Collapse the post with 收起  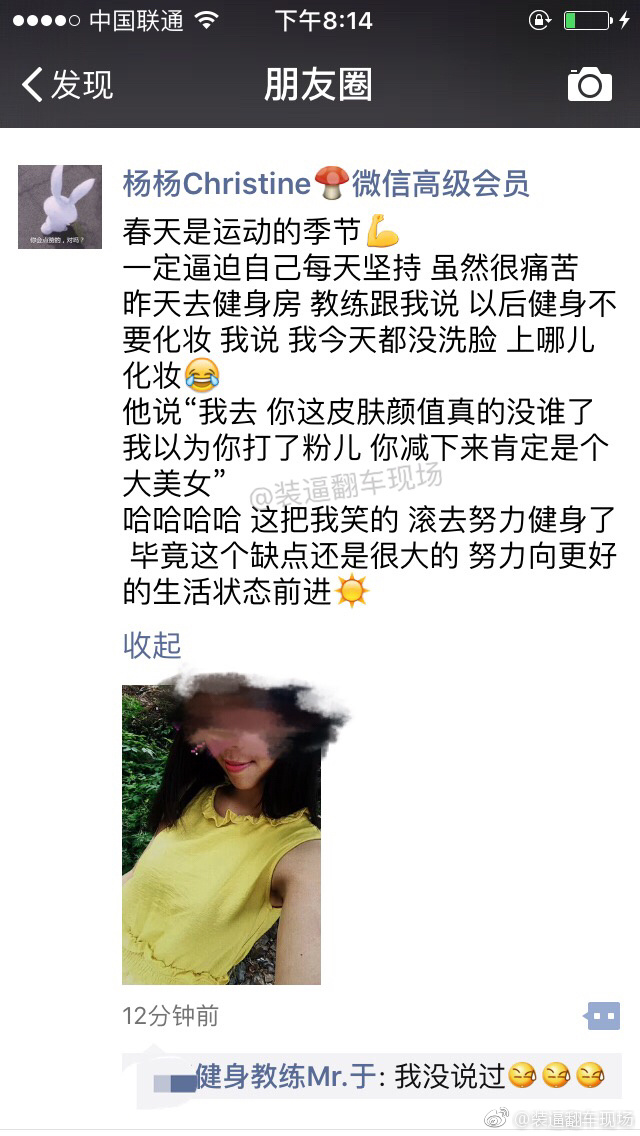click(x=151, y=644)
